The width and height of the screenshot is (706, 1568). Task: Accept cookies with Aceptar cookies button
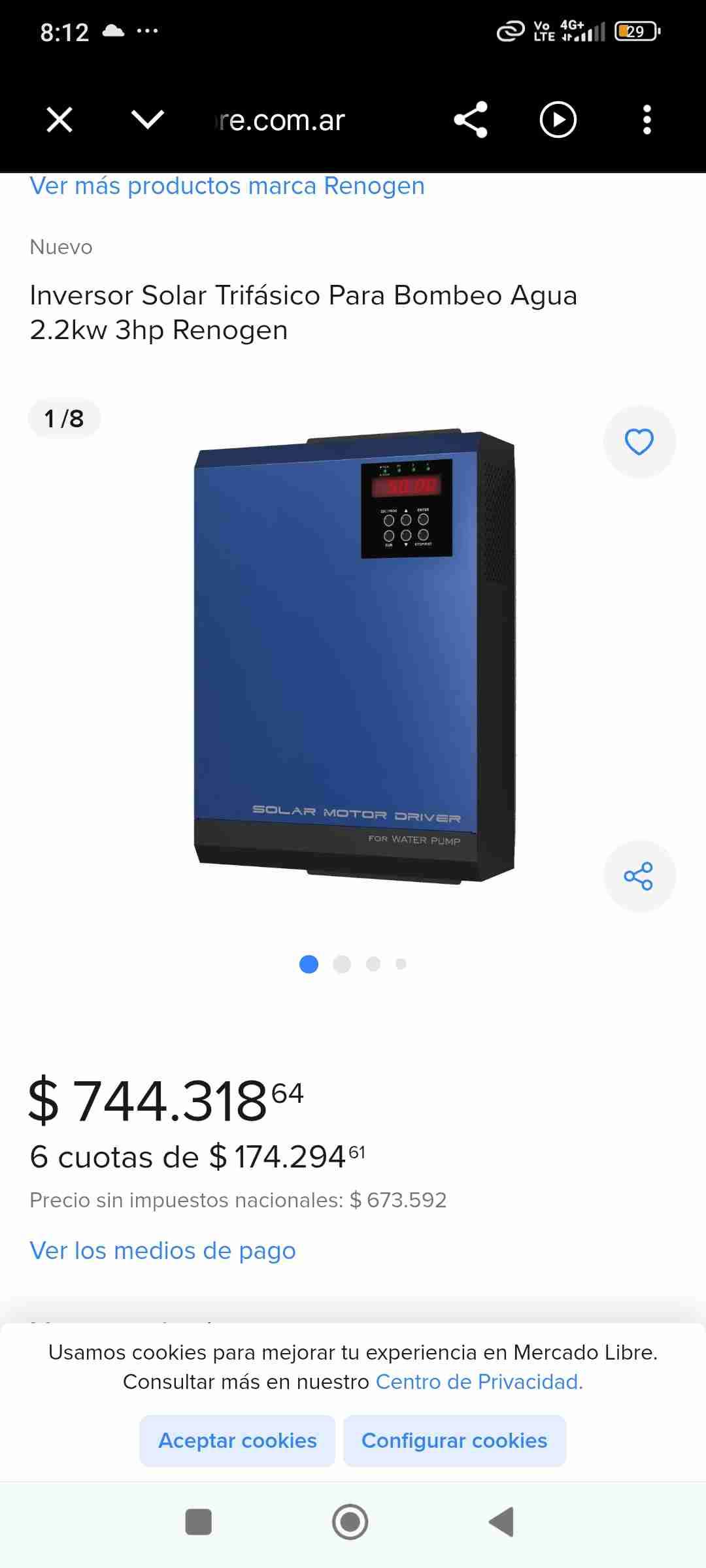[237, 1441]
